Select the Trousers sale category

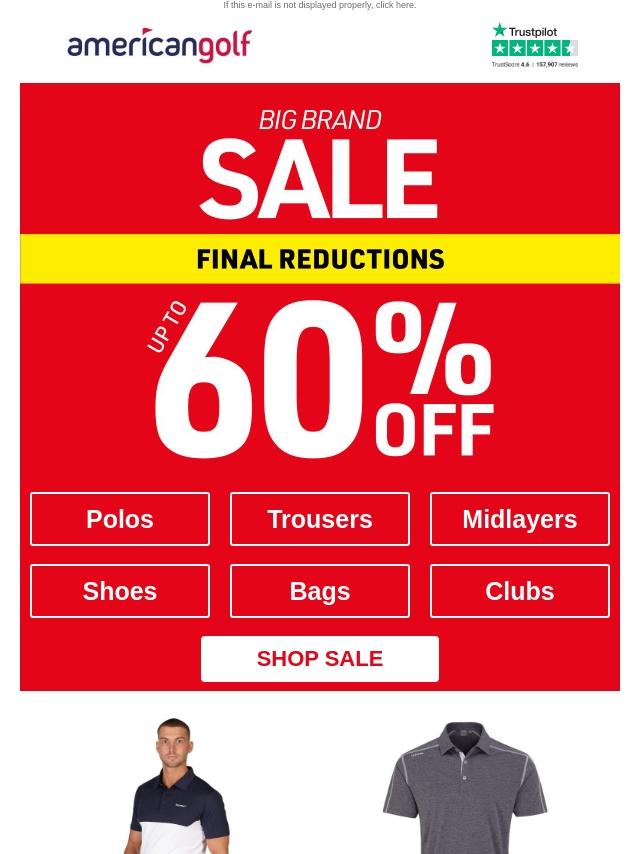[320, 519]
